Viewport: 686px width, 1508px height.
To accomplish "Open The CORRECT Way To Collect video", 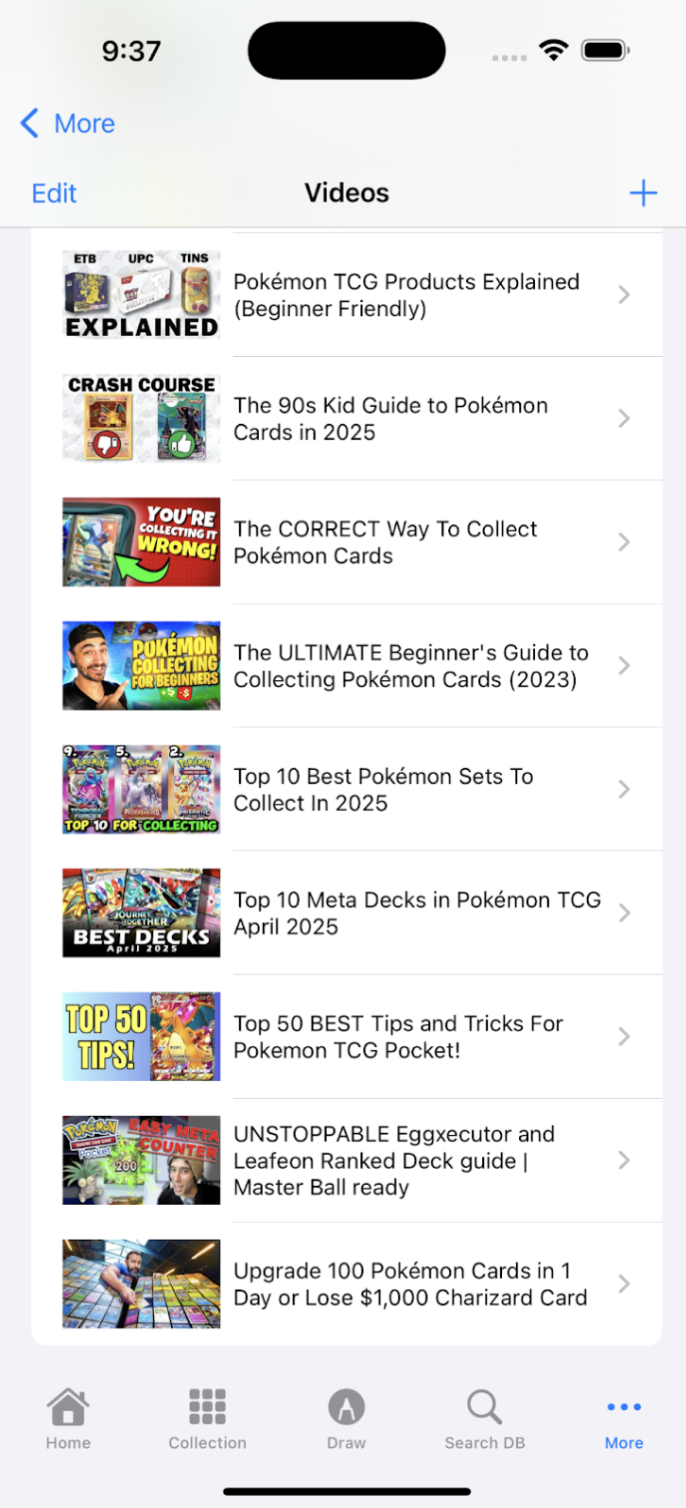I will [386, 543].
